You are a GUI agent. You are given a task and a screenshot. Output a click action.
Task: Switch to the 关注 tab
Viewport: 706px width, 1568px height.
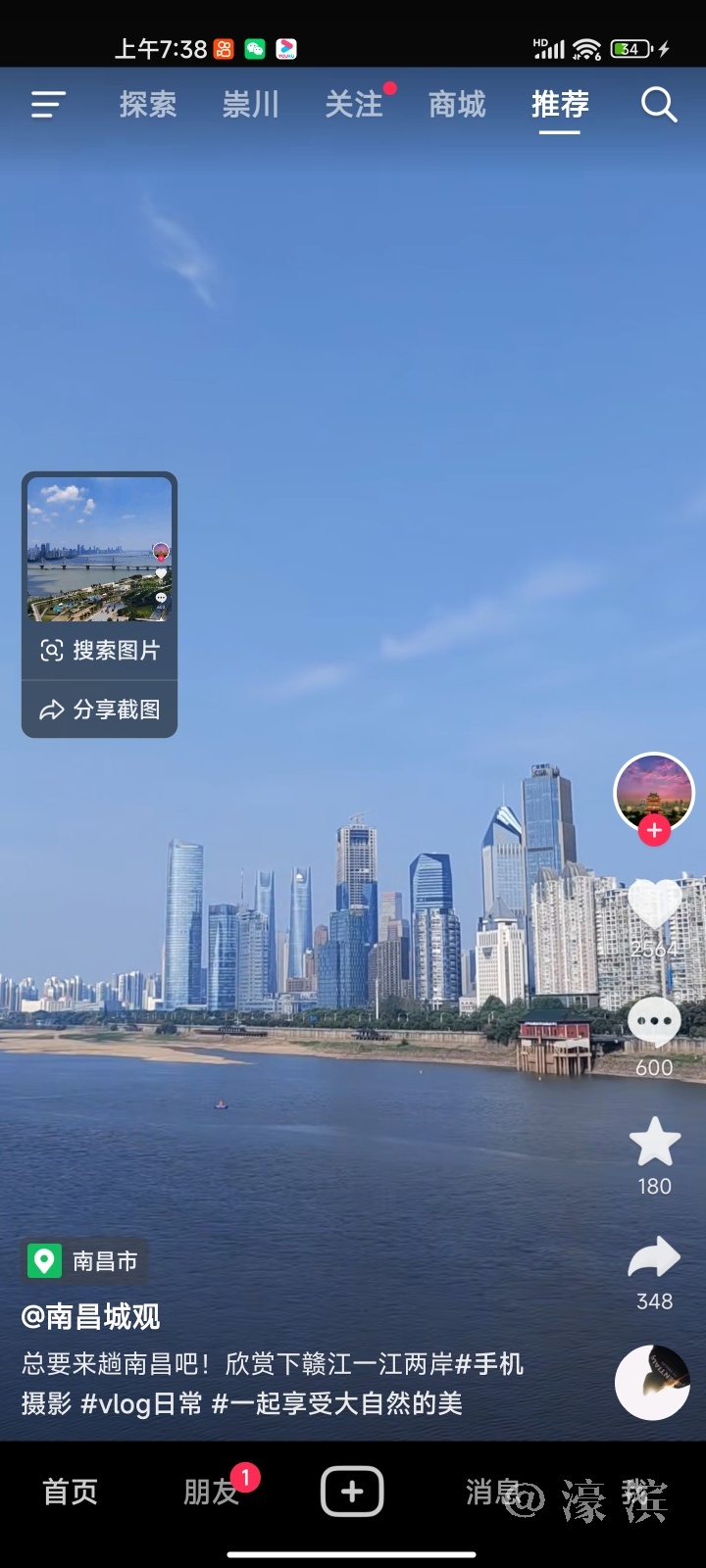354,104
